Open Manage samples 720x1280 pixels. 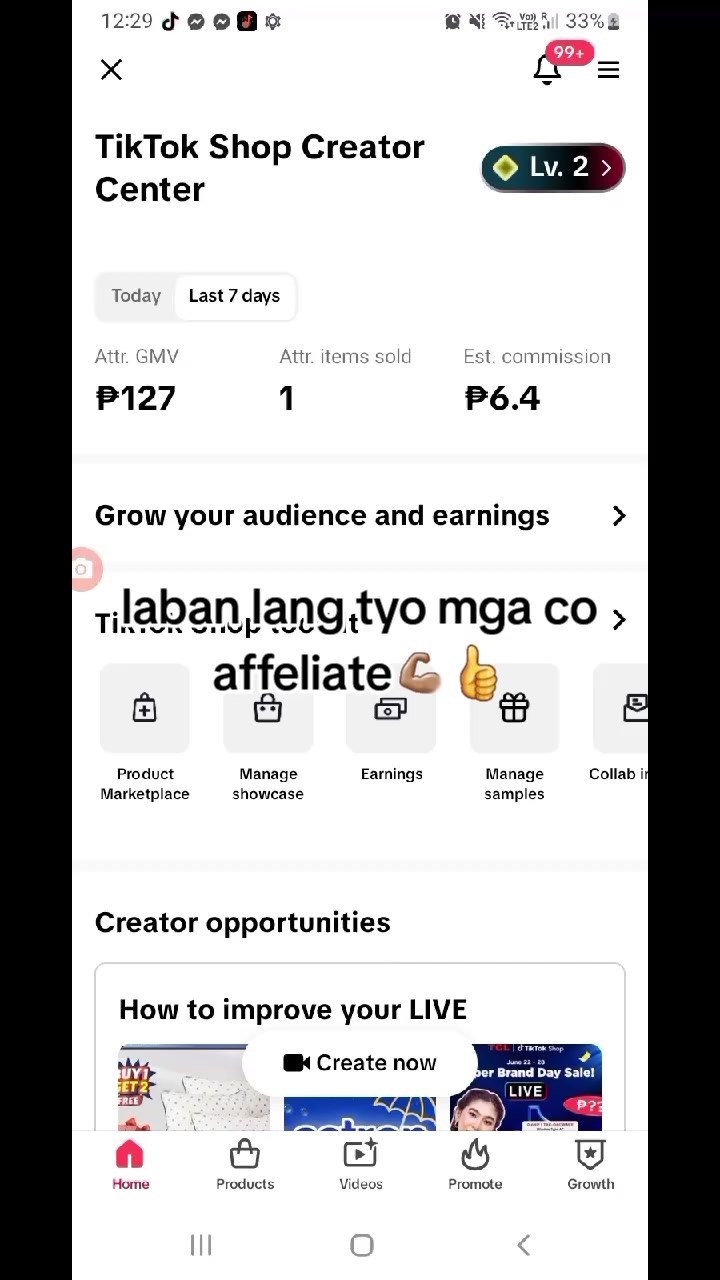[514, 735]
